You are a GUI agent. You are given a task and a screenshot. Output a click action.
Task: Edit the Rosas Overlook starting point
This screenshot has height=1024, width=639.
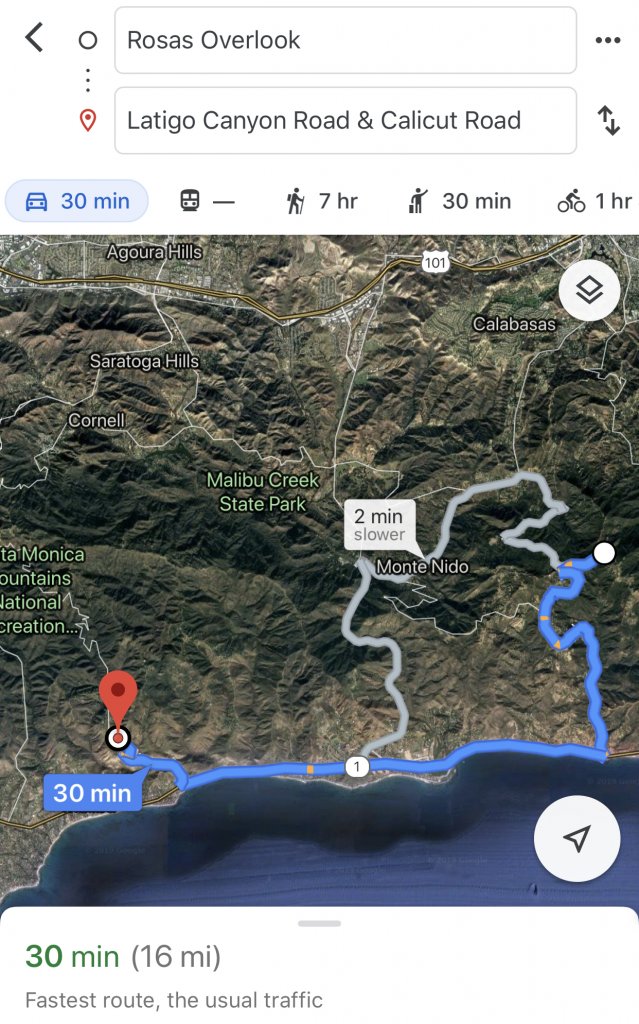click(345, 40)
